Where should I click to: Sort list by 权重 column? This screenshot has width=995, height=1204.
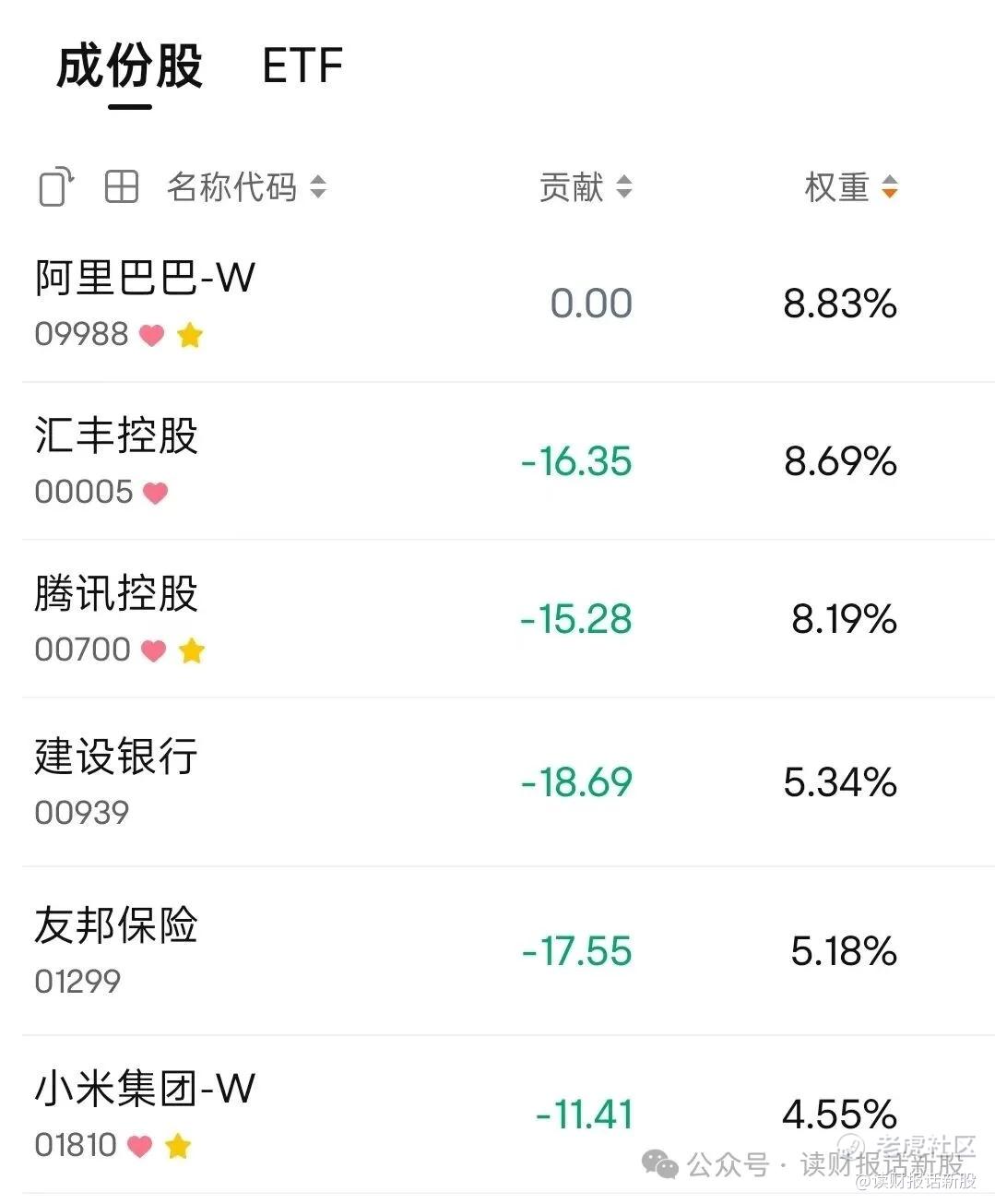pos(850,187)
